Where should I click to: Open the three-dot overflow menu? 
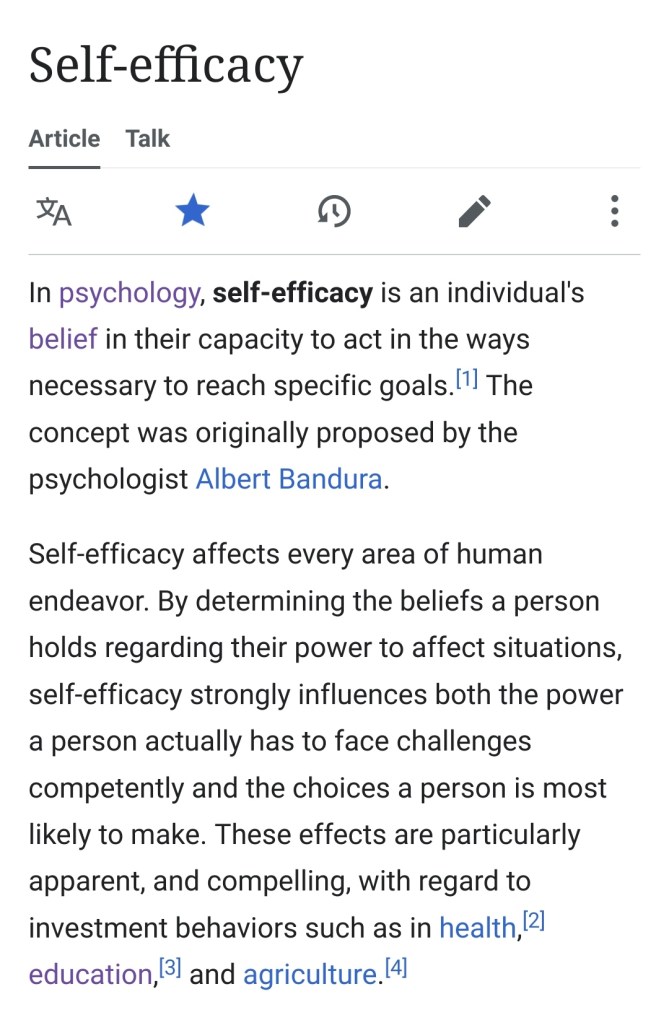614,211
